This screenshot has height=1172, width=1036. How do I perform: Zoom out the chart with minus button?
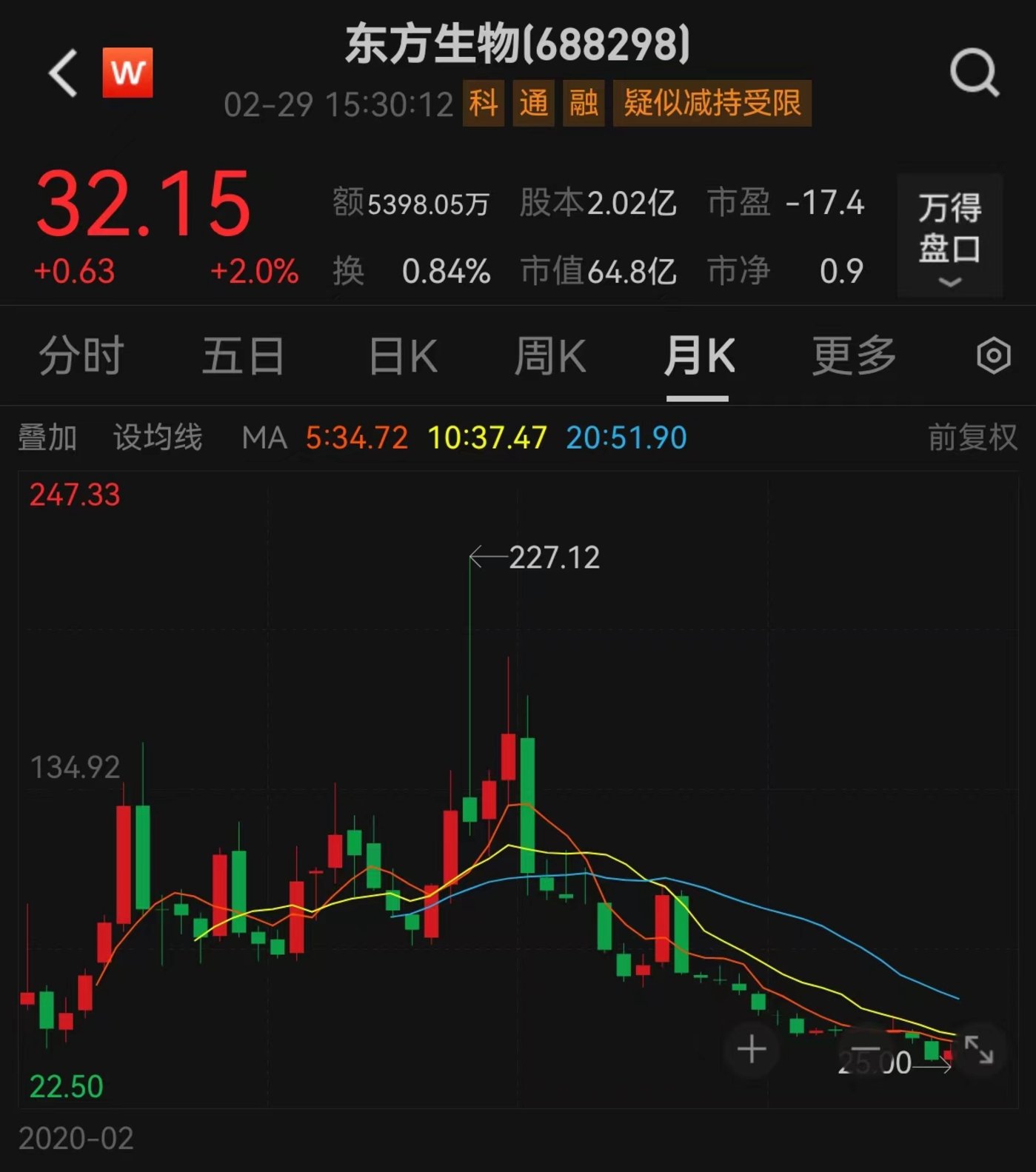point(865,1049)
